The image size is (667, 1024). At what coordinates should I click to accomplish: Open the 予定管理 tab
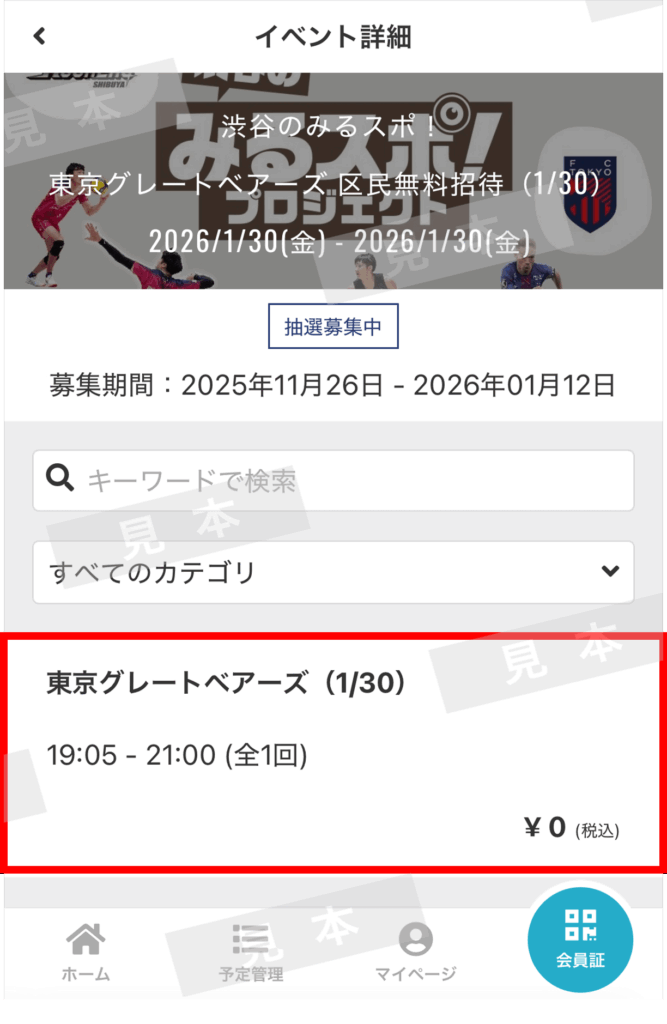coord(250,951)
